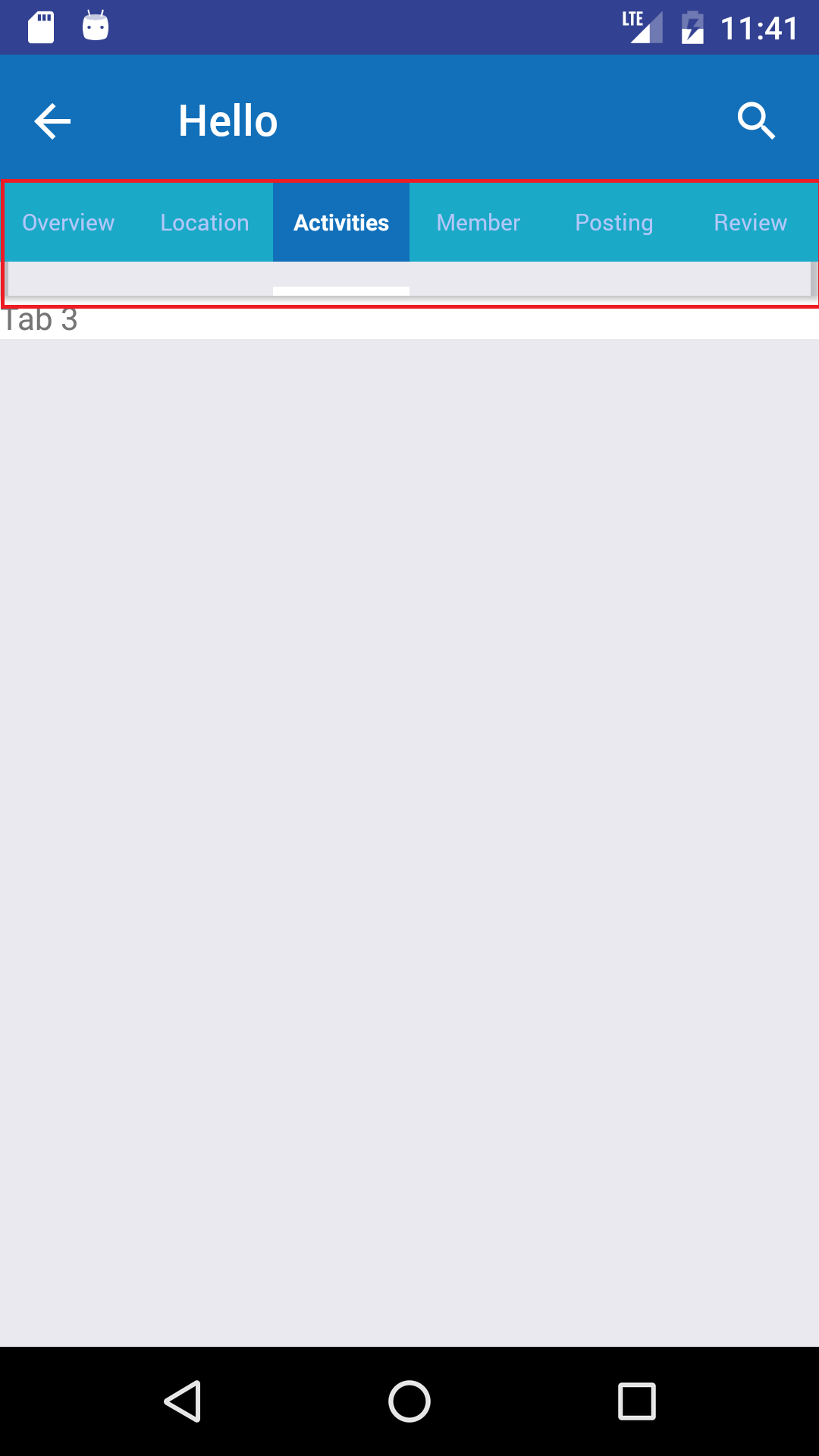Click the back arrow in the toolbar
The height and width of the screenshot is (1456, 819).
pyautogui.click(x=52, y=120)
